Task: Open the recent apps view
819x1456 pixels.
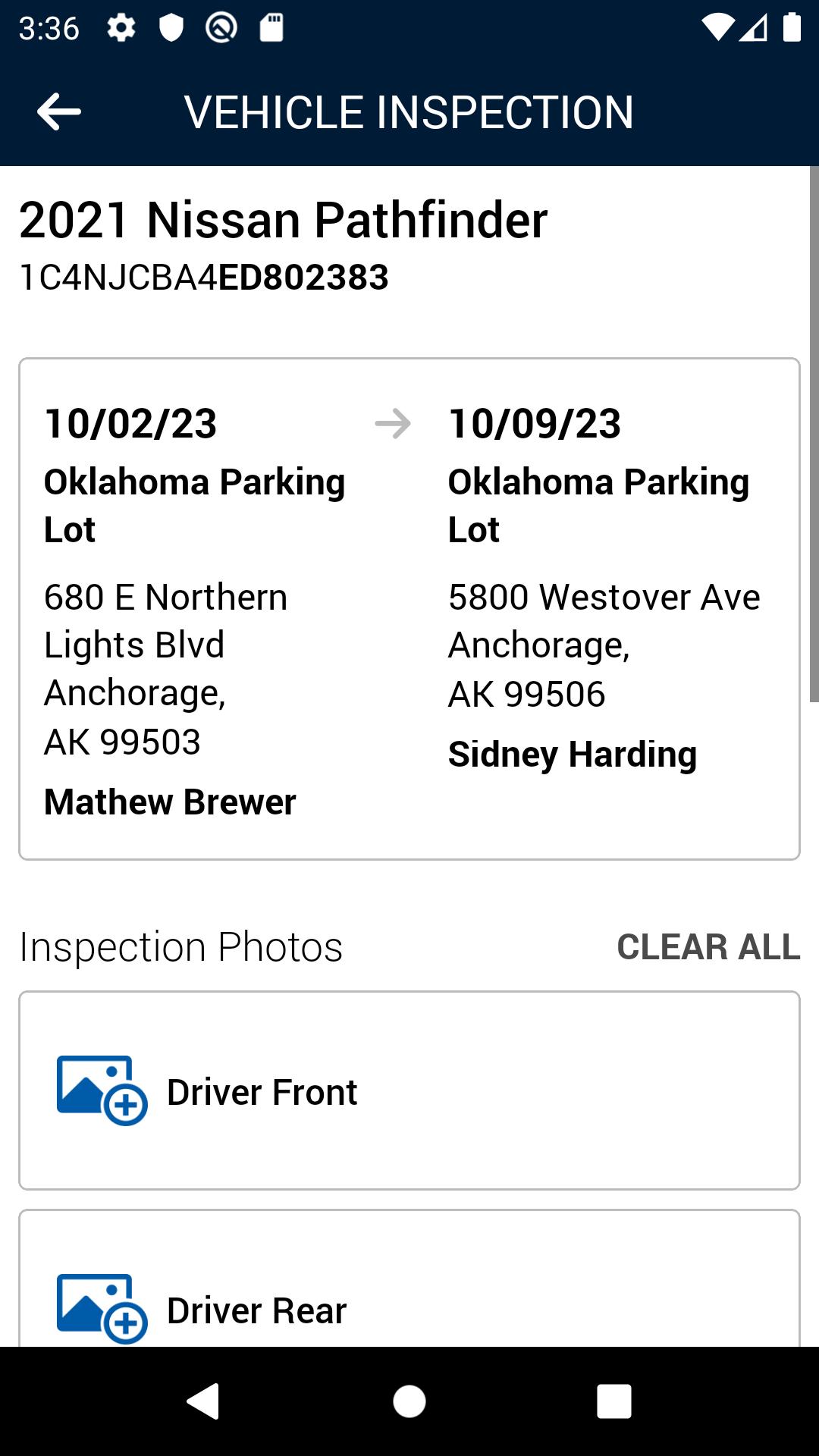Action: [x=613, y=1401]
